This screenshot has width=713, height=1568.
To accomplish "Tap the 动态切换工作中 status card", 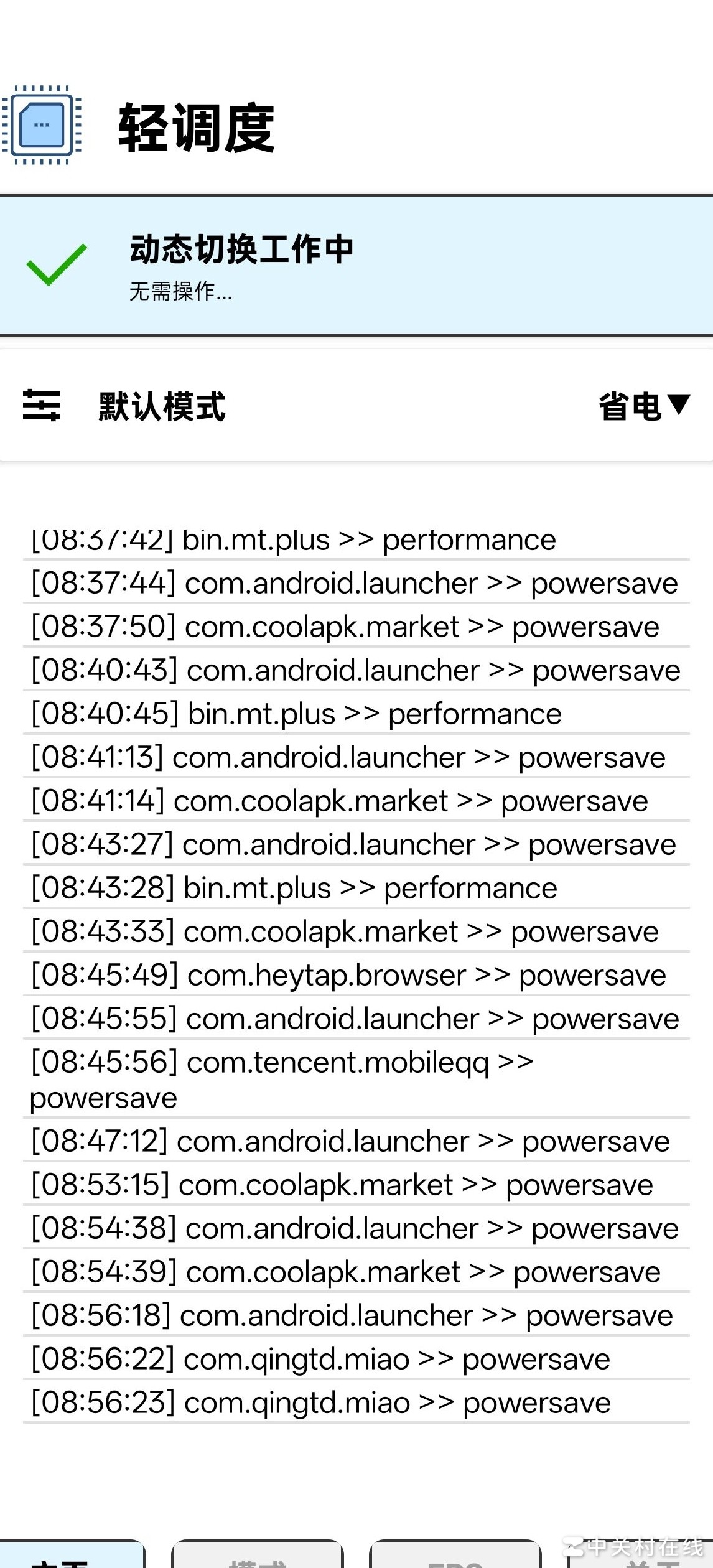I will pyautogui.click(x=356, y=266).
